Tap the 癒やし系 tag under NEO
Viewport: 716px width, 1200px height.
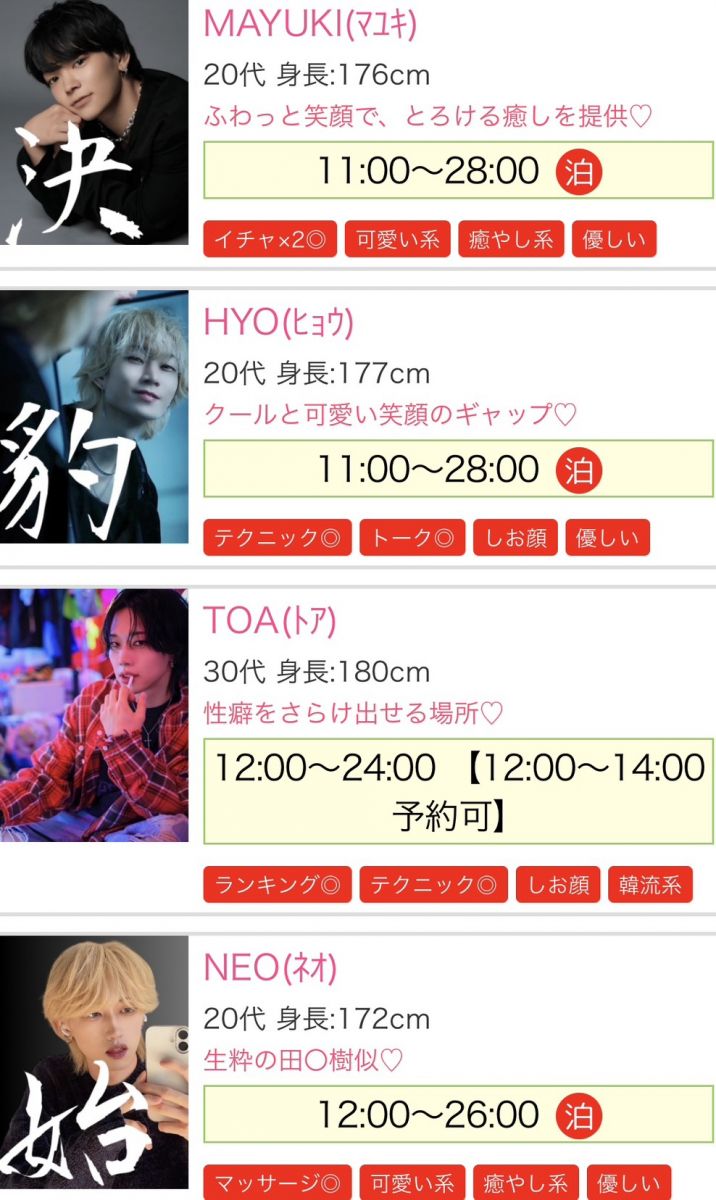click(526, 1182)
